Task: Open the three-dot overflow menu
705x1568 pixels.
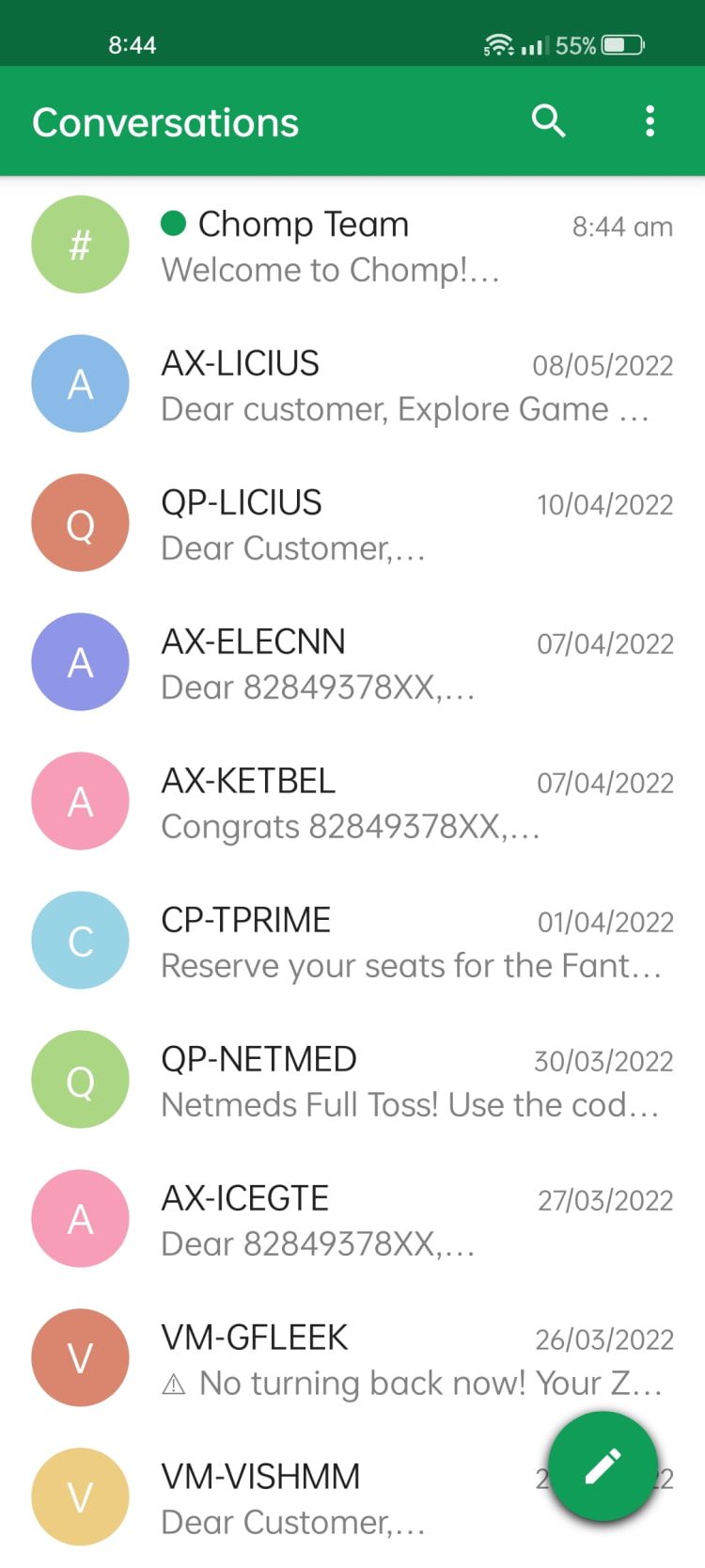Action: tap(650, 121)
